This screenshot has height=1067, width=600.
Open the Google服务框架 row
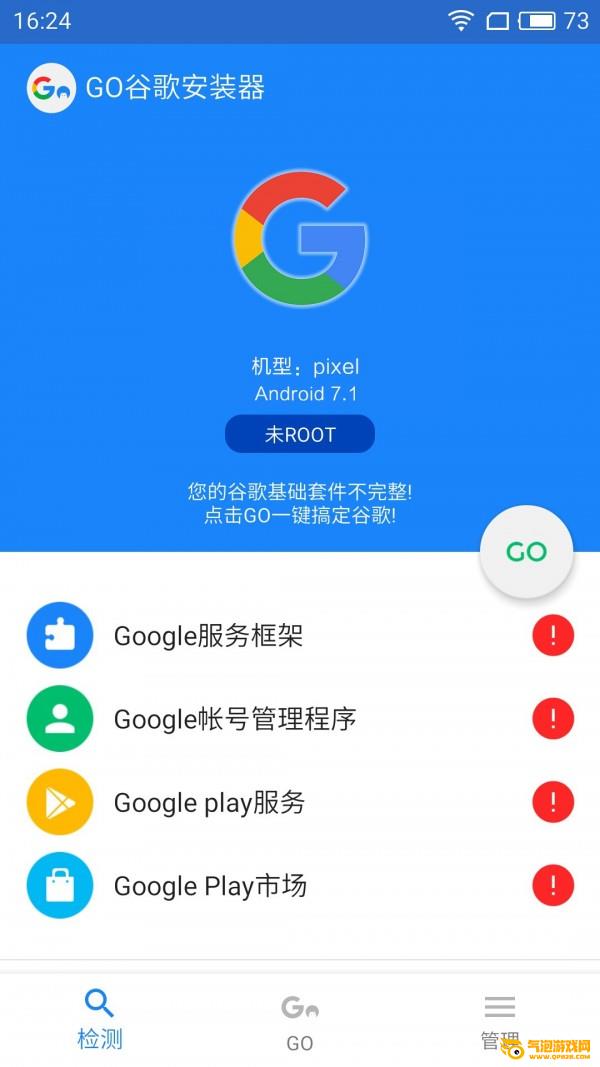coord(300,636)
